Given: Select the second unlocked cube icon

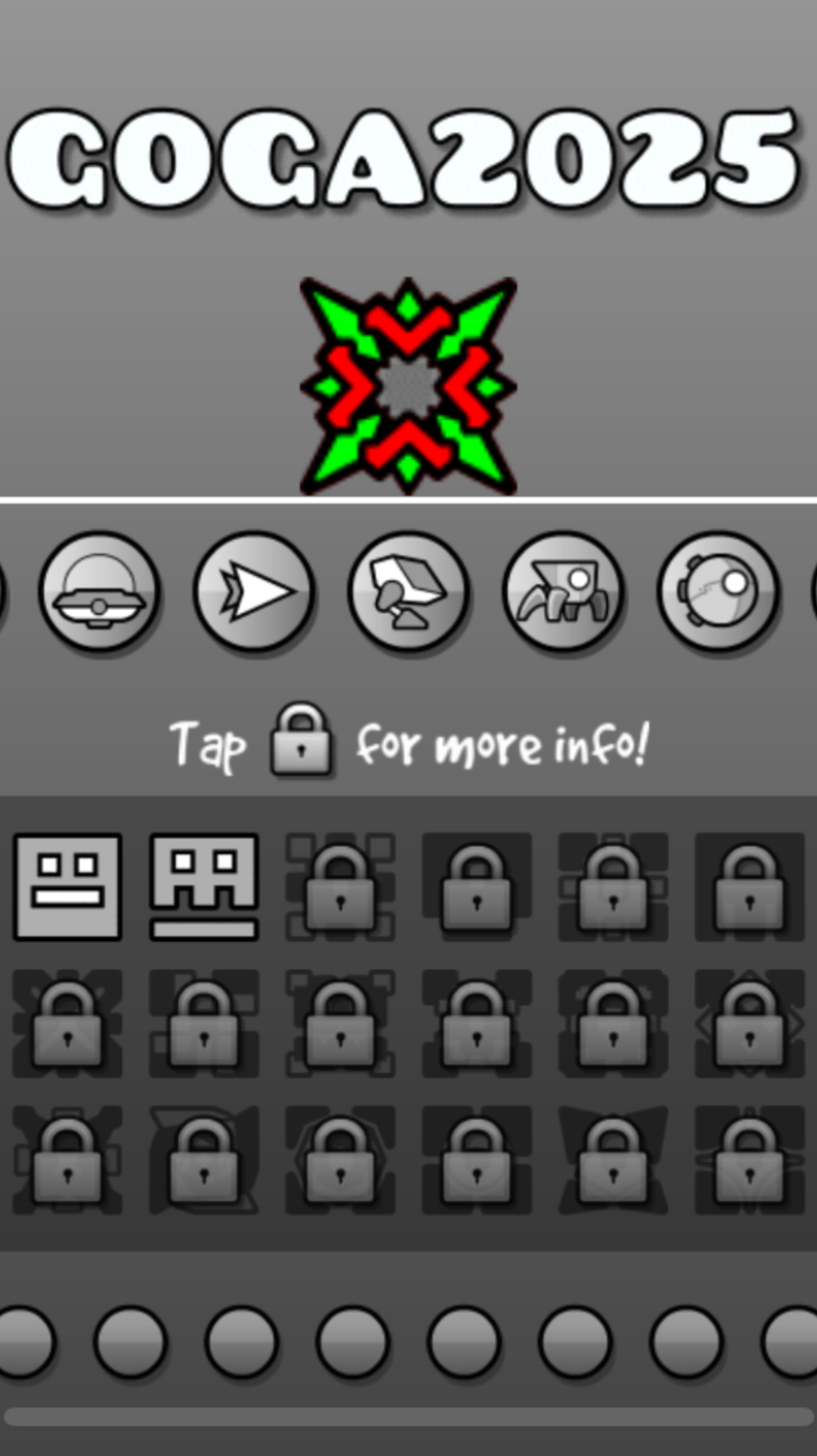Looking at the screenshot, I should (204, 887).
